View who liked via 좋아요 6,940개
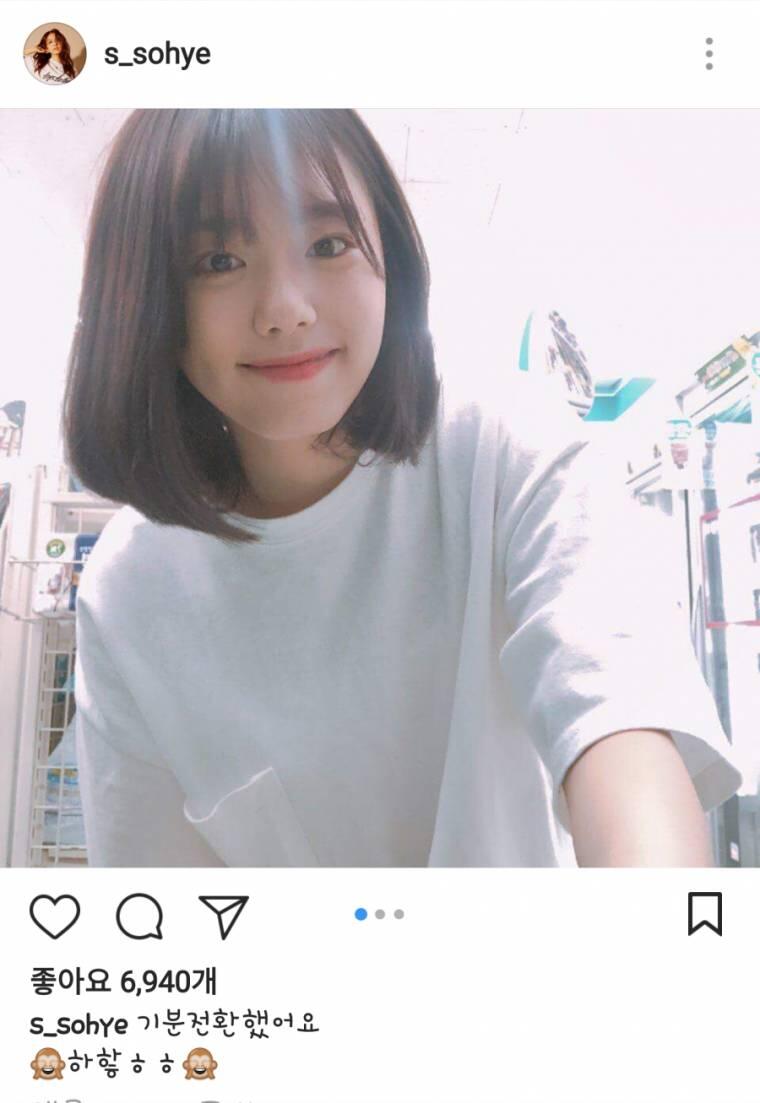Viewport: 760px width, 1103px height. click(x=123, y=982)
